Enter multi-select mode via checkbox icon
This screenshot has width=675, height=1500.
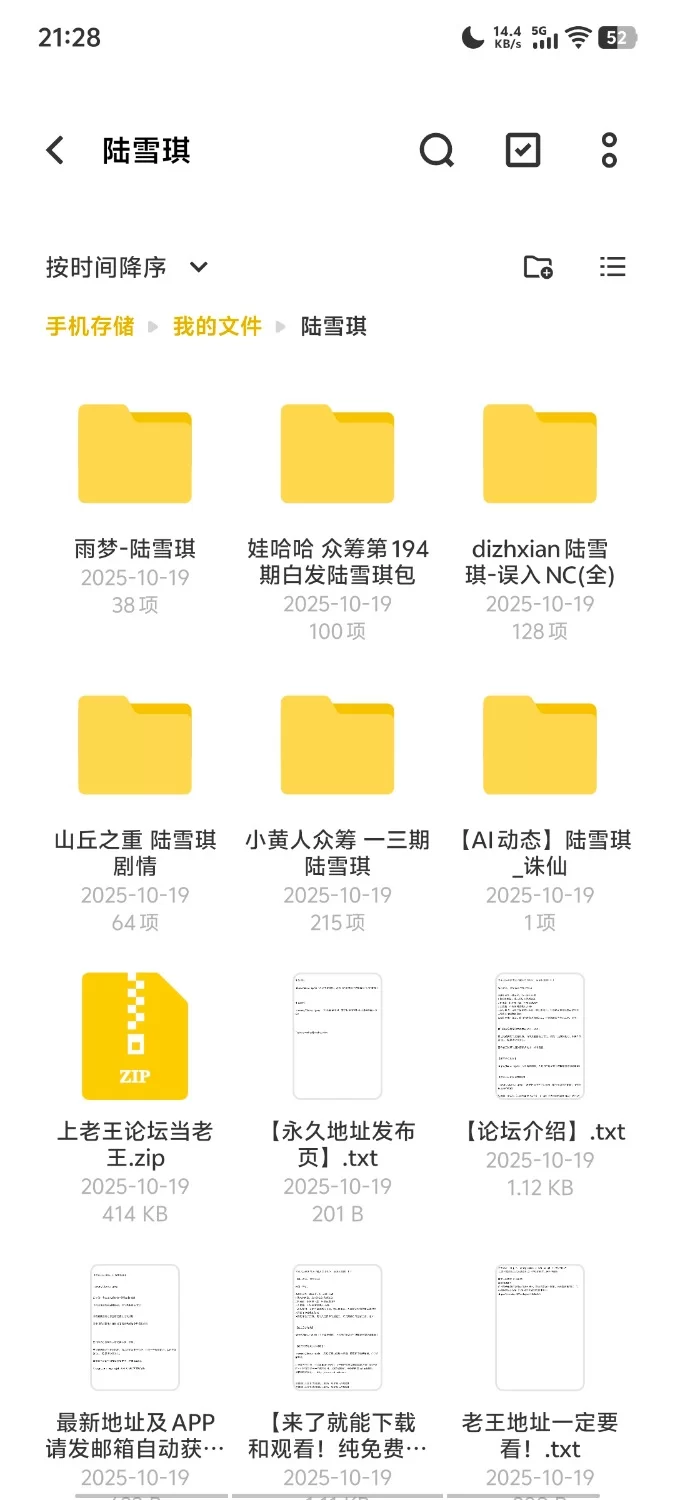523,151
